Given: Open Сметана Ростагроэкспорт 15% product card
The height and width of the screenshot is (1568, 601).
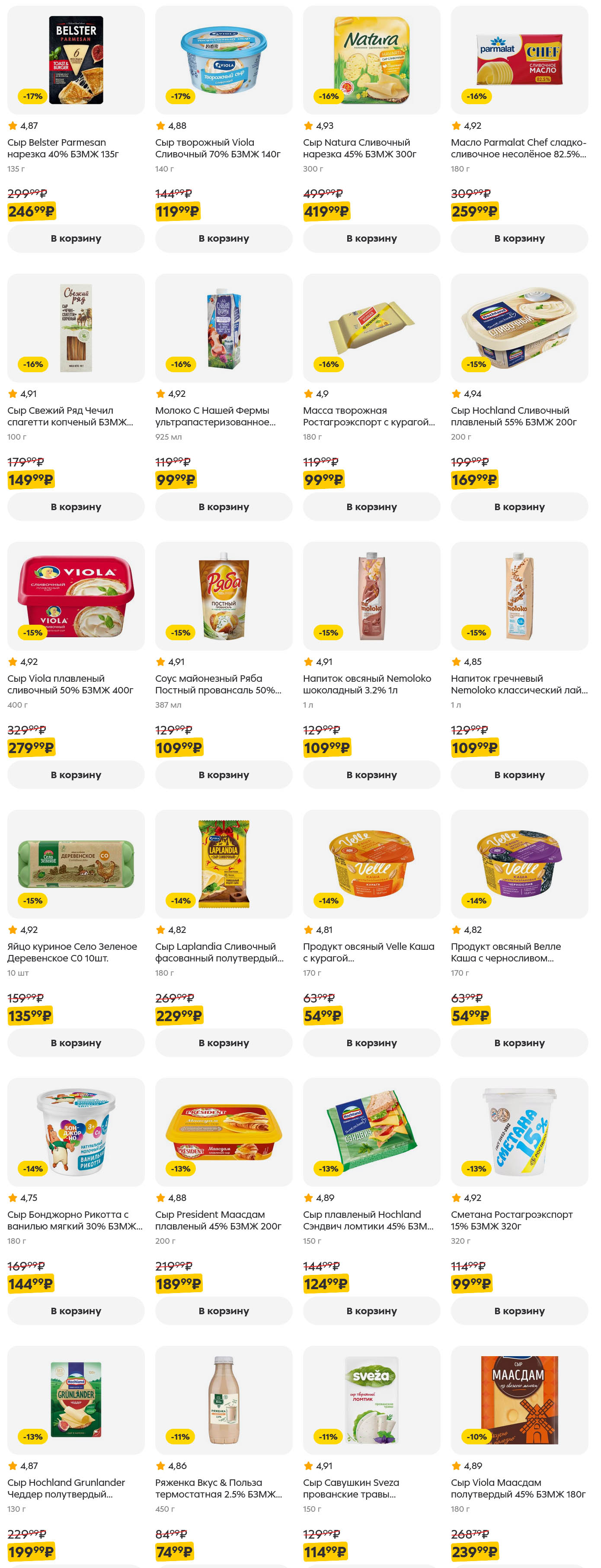Looking at the screenshot, I should (519, 1132).
